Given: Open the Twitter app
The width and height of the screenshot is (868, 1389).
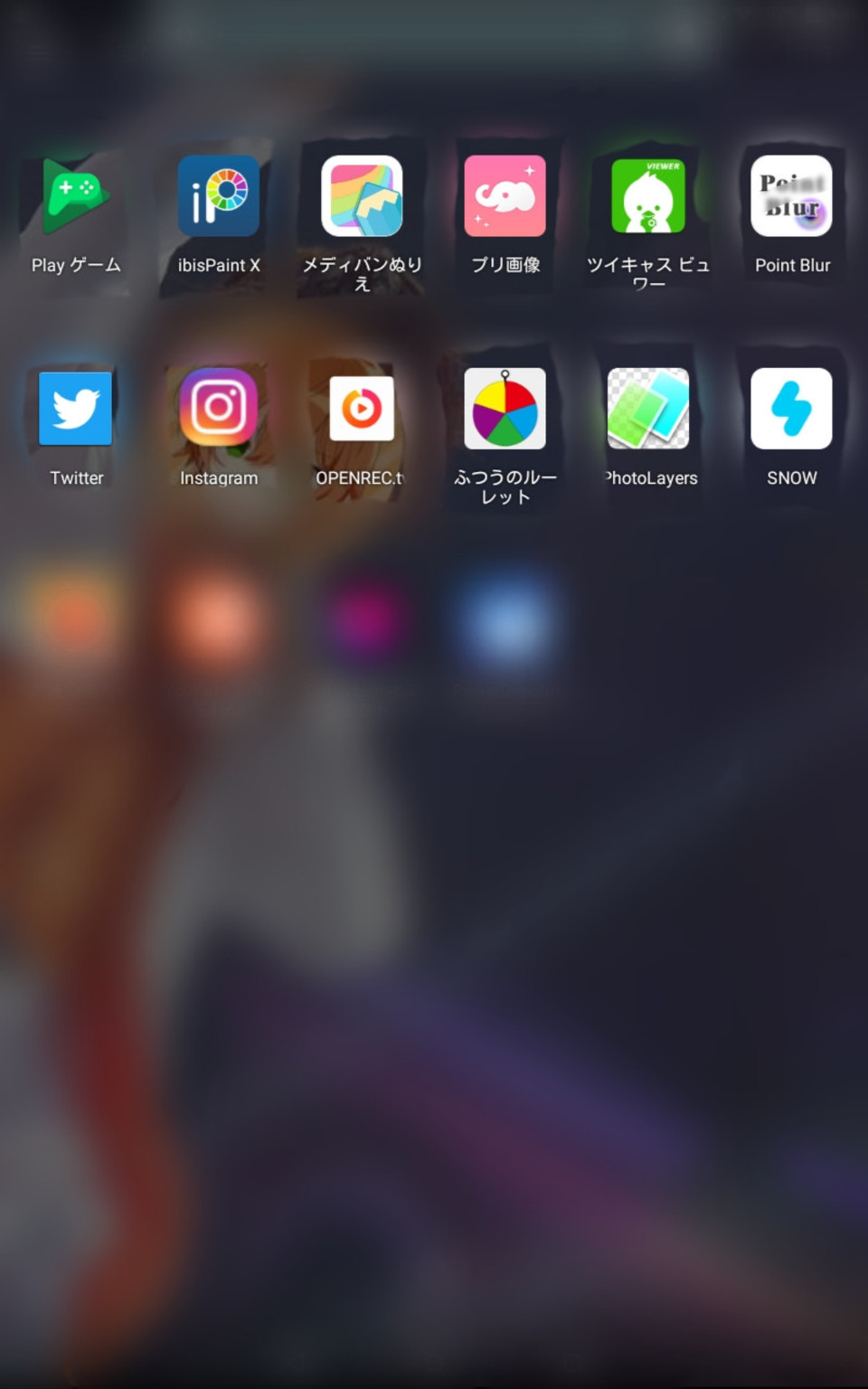Looking at the screenshot, I should [76, 409].
